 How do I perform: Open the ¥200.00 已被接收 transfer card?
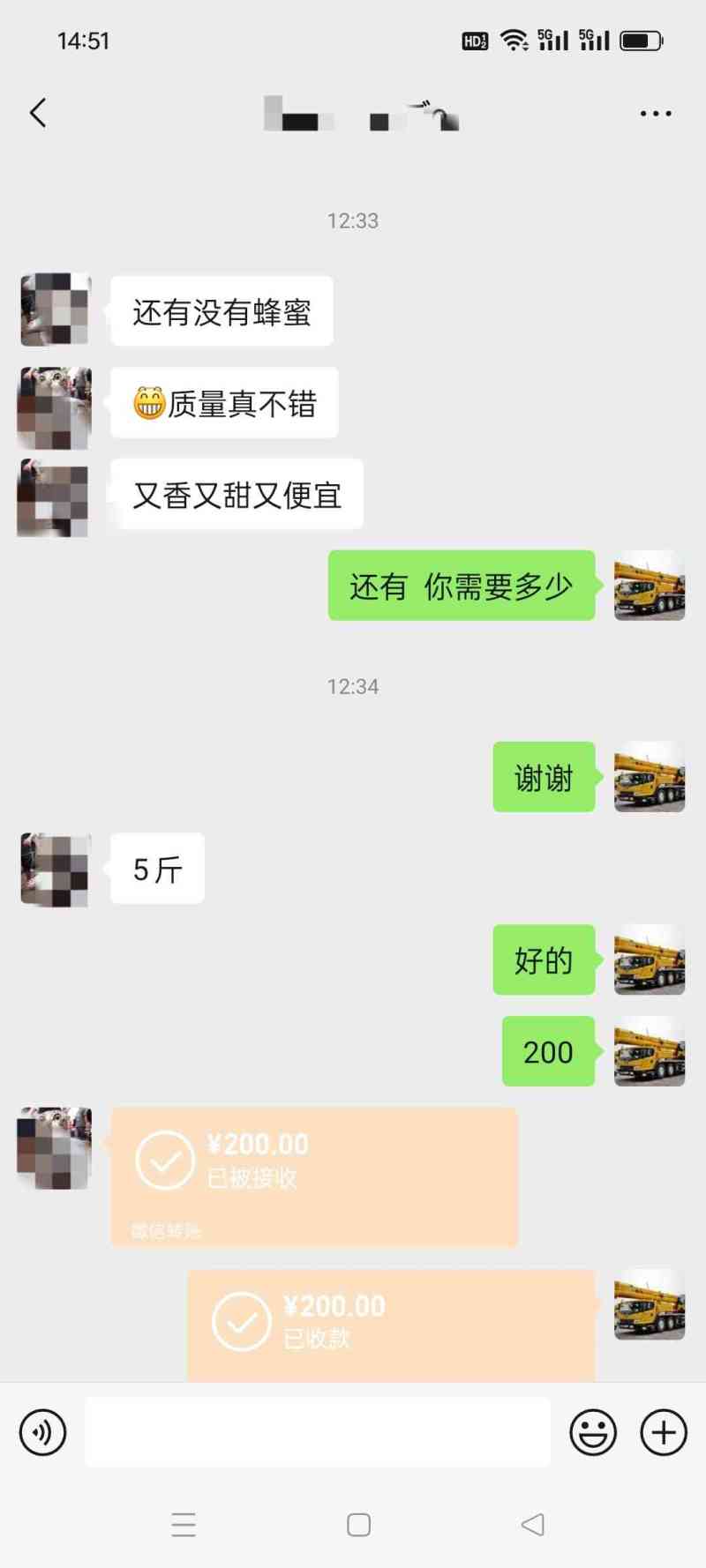coord(313,1176)
